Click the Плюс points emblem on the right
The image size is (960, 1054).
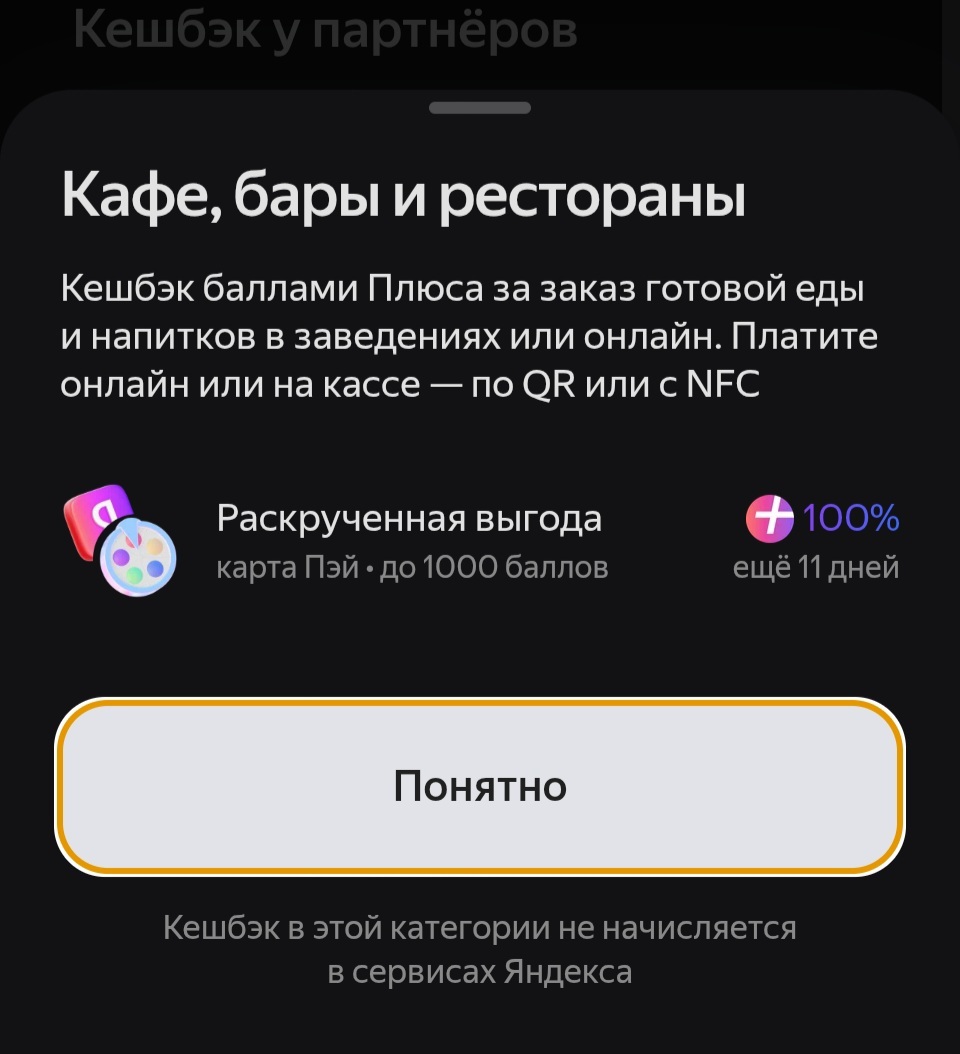pos(769,519)
